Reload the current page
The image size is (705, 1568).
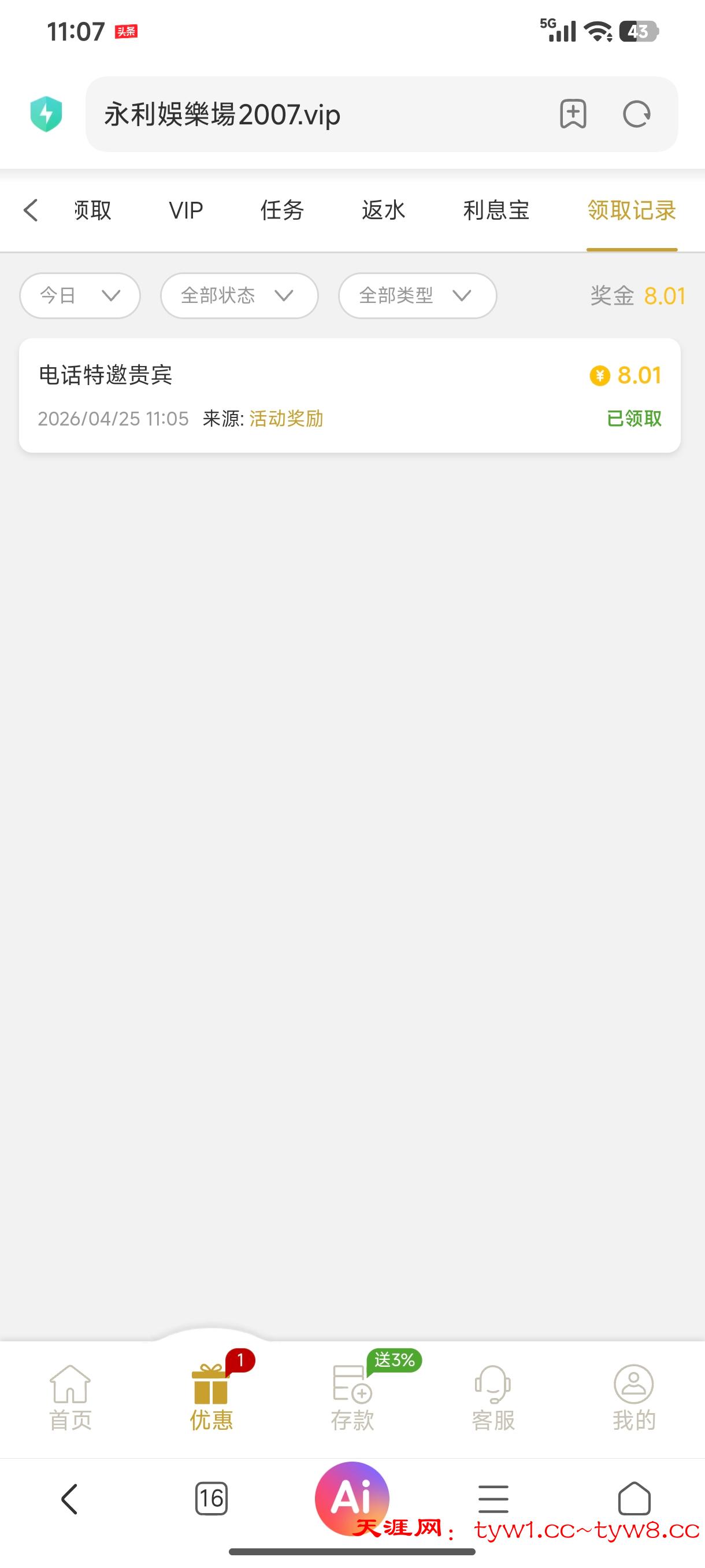(x=636, y=114)
